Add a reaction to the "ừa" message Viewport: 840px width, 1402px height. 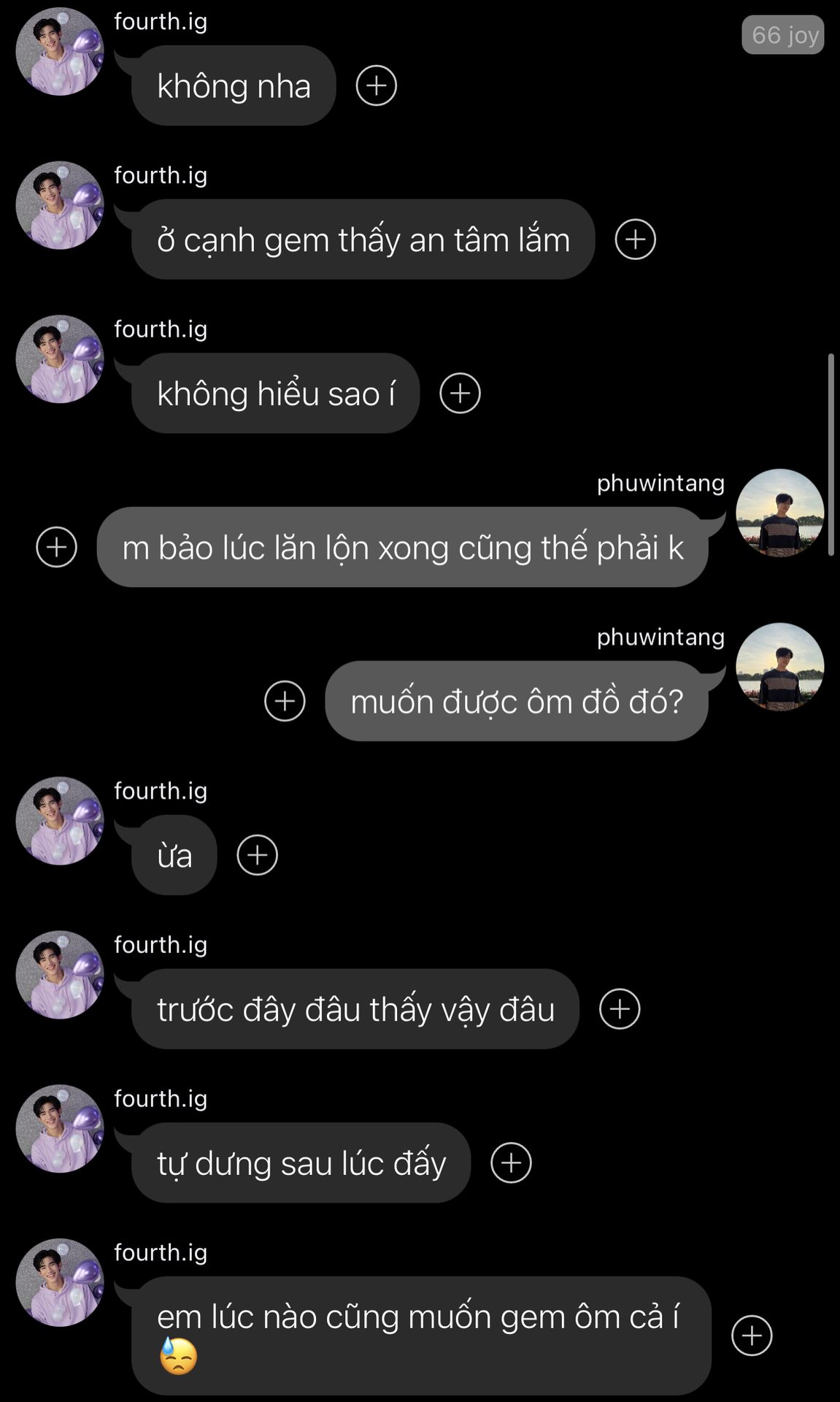click(x=257, y=855)
